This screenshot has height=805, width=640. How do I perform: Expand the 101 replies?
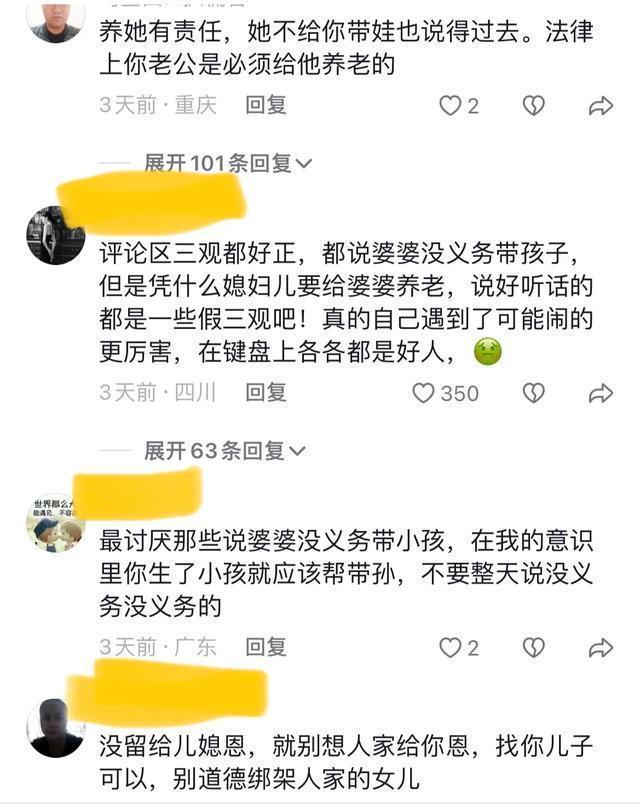pos(228,163)
